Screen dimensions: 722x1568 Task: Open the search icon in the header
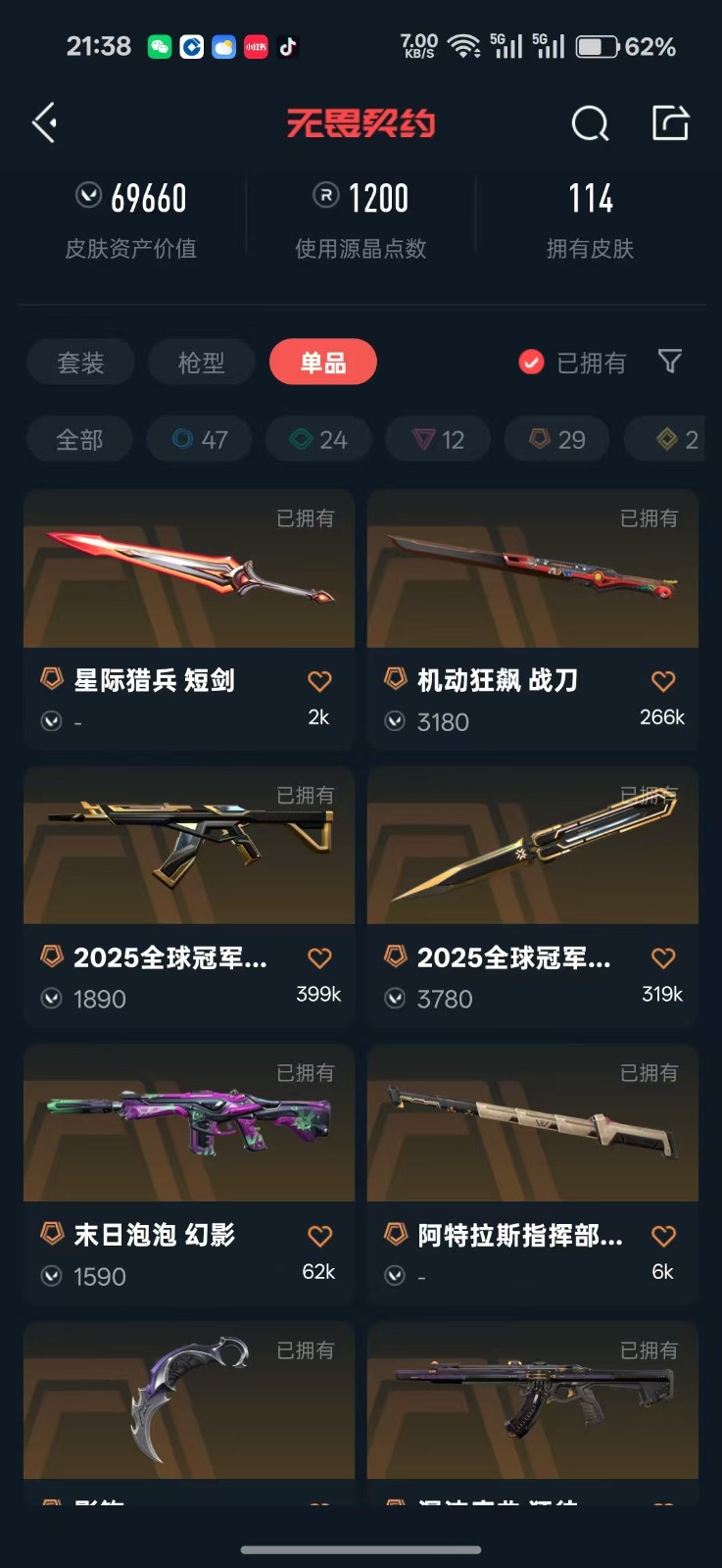coord(590,123)
